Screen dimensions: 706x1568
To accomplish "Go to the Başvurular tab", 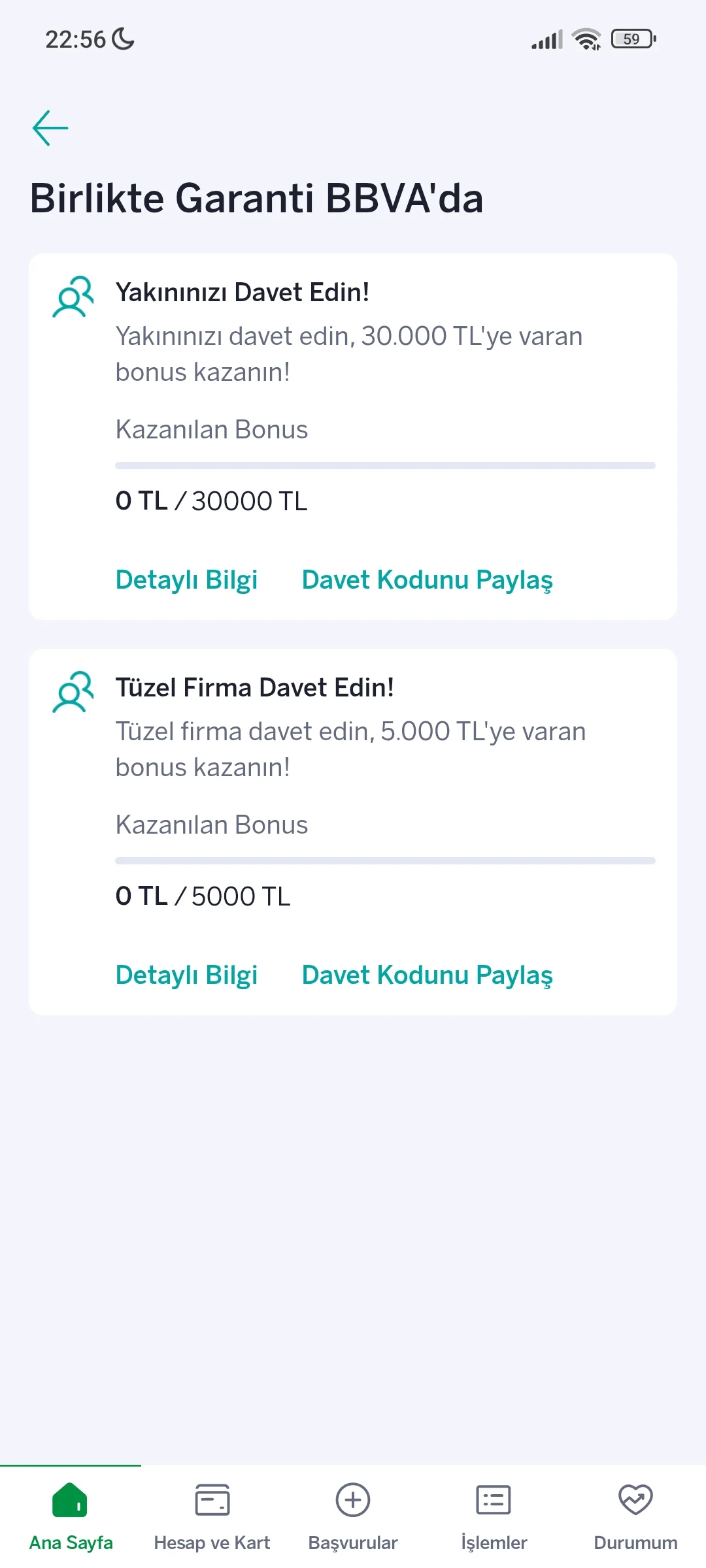I will point(353,1516).
